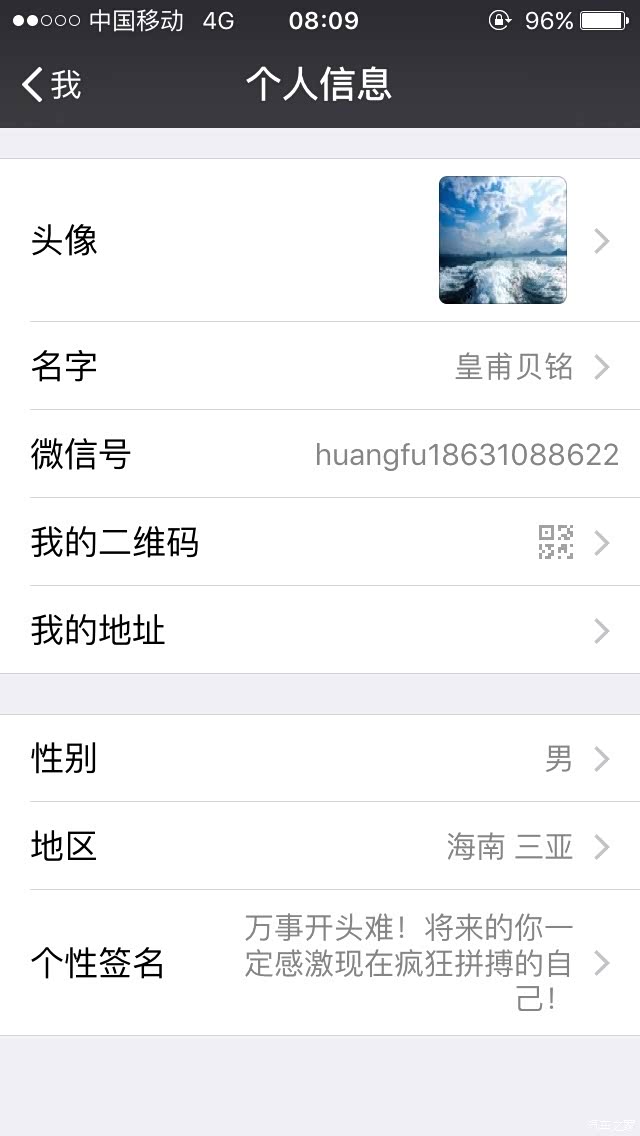Open 我的二维码 QR code
This screenshot has height=1136, width=640.
[320, 542]
